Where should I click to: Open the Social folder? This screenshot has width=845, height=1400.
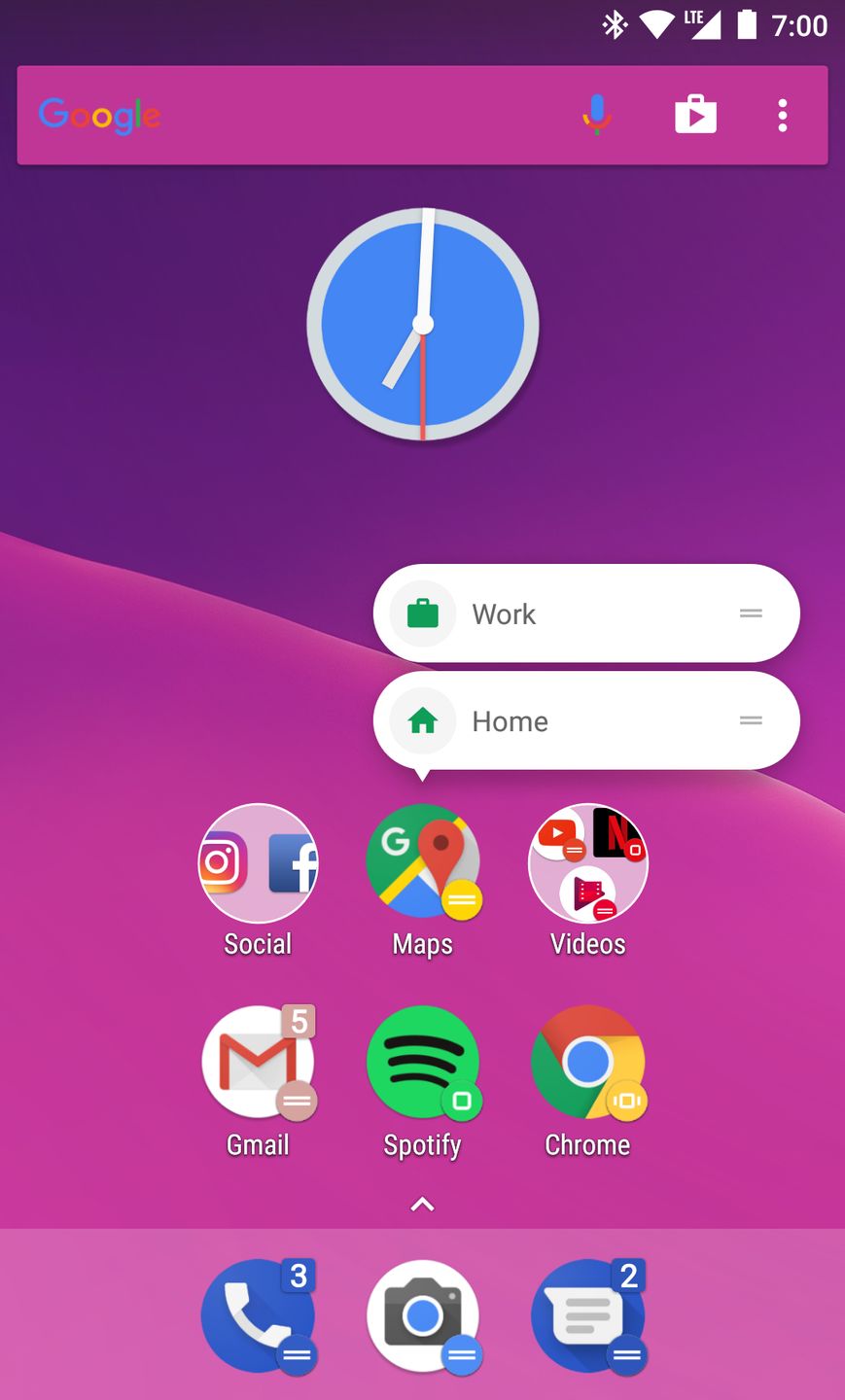pyautogui.click(x=258, y=863)
